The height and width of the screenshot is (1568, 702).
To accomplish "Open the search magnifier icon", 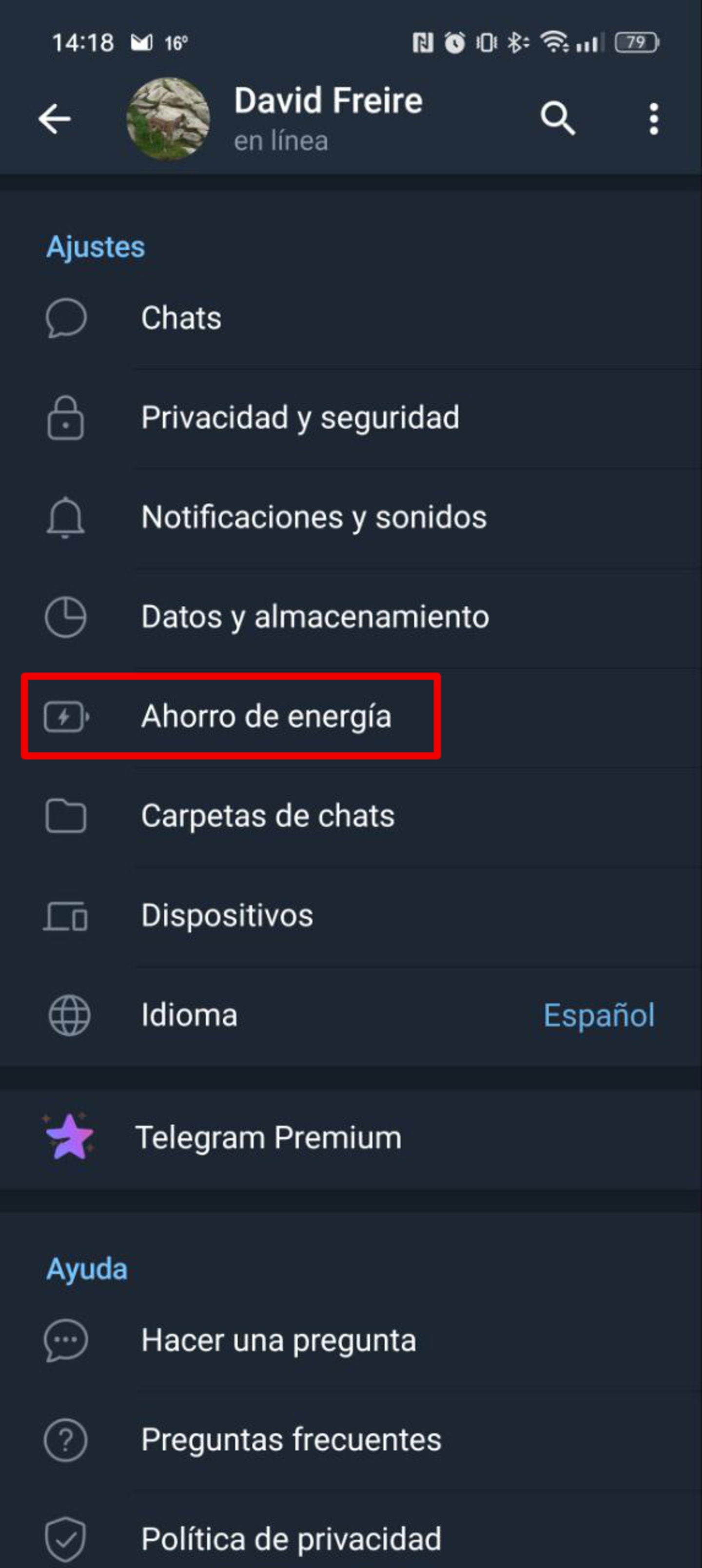I will 557,118.
